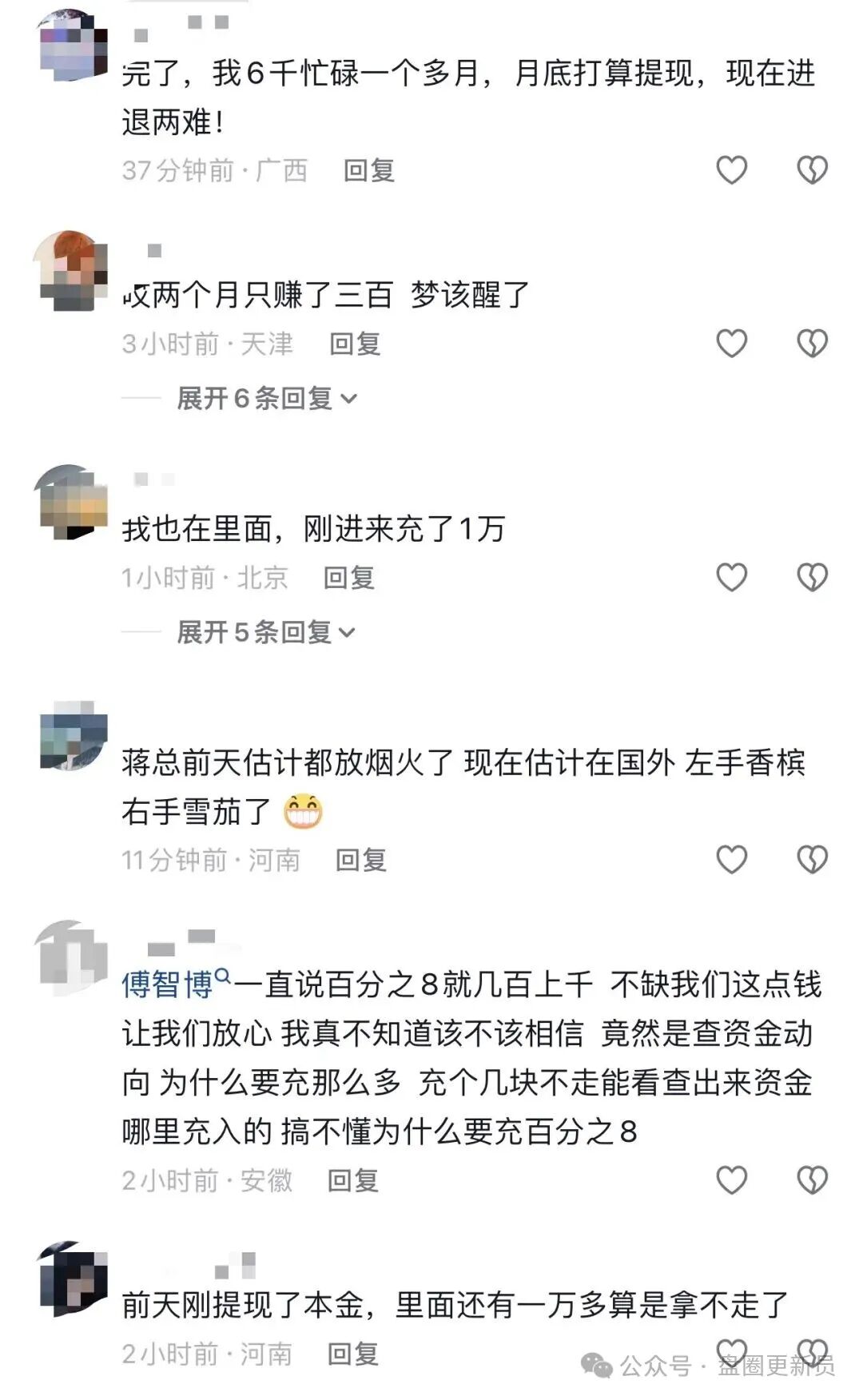
Task: Like the 11分钟前 河南 comment
Action: (731, 859)
